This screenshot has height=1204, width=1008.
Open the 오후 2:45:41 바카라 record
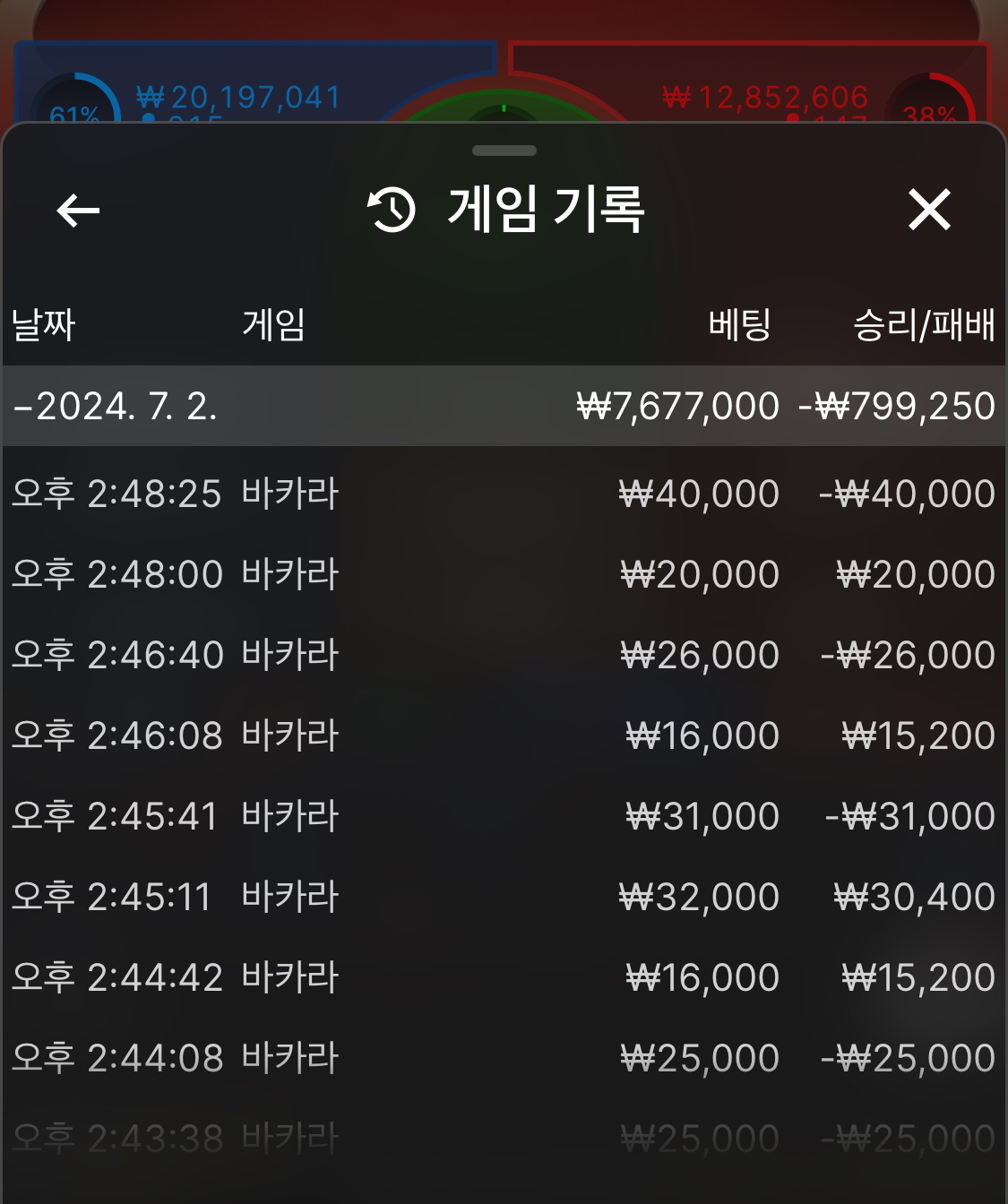click(504, 816)
